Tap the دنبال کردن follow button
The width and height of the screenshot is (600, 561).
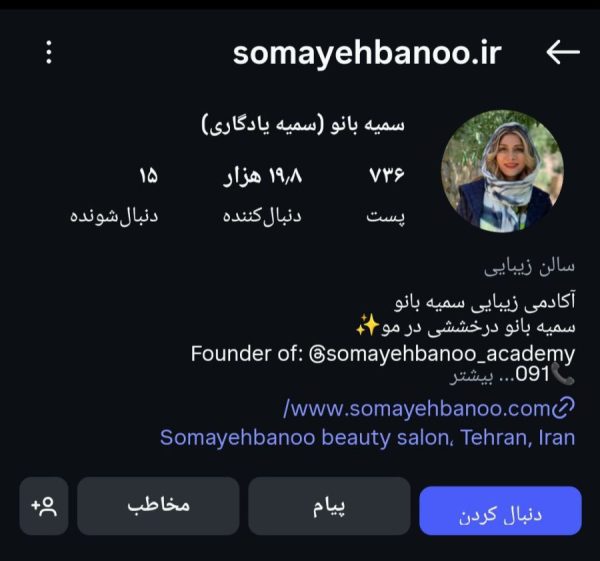point(500,511)
